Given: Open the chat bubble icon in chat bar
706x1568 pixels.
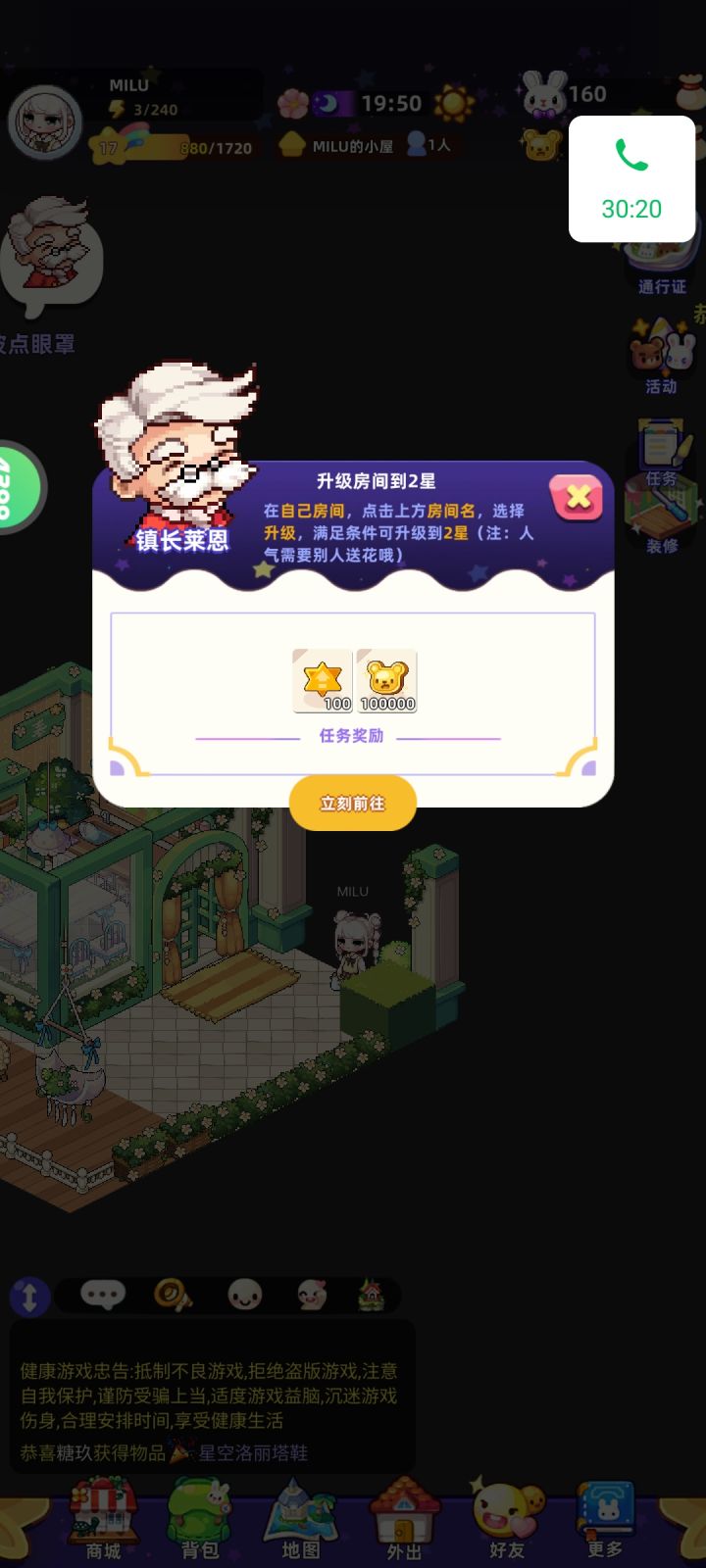Looking at the screenshot, I should pos(103,1296).
